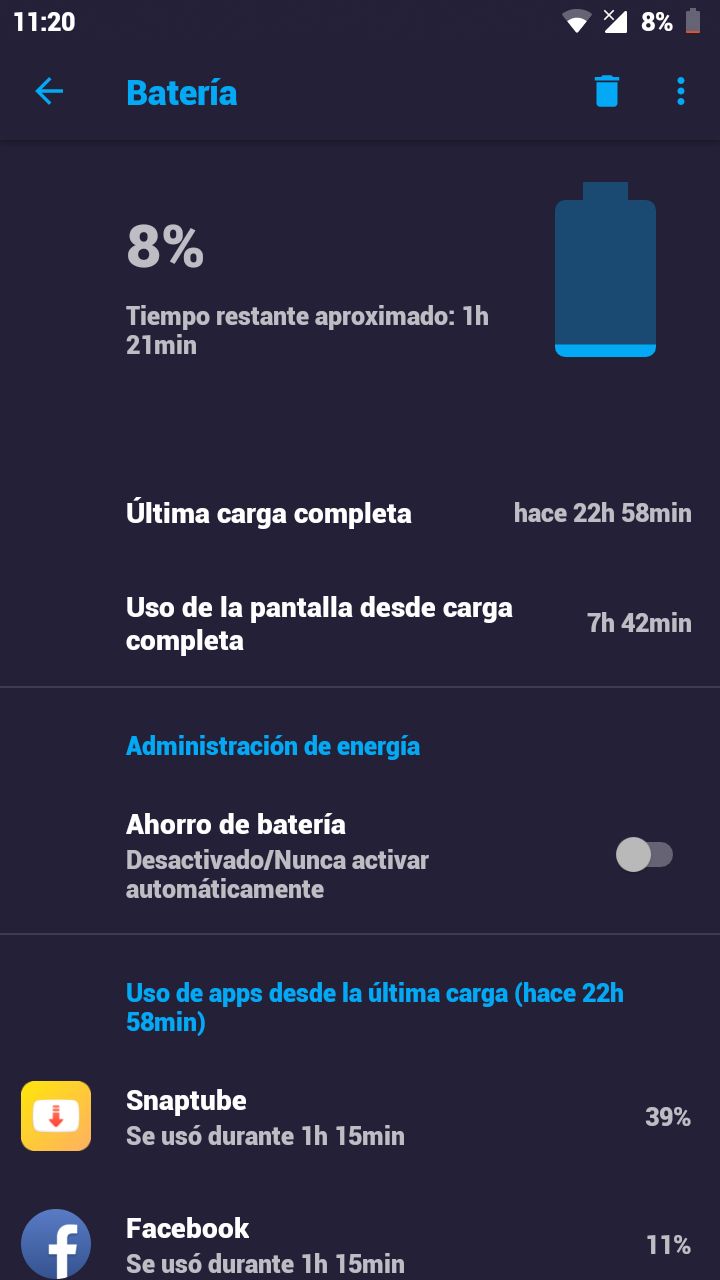Tap the trash can icon
The image size is (720, 1280).
point(607,92)
